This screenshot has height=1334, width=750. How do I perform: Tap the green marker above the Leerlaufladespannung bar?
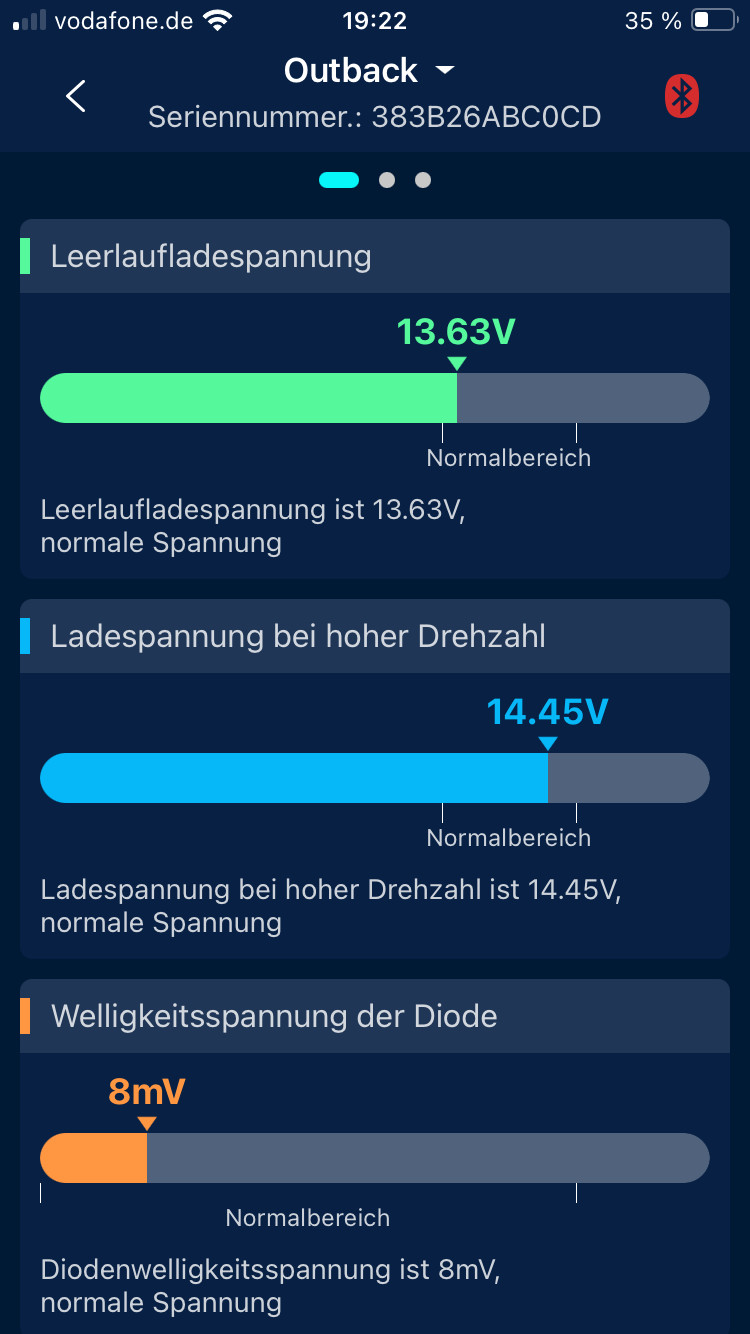coord(457,362)
